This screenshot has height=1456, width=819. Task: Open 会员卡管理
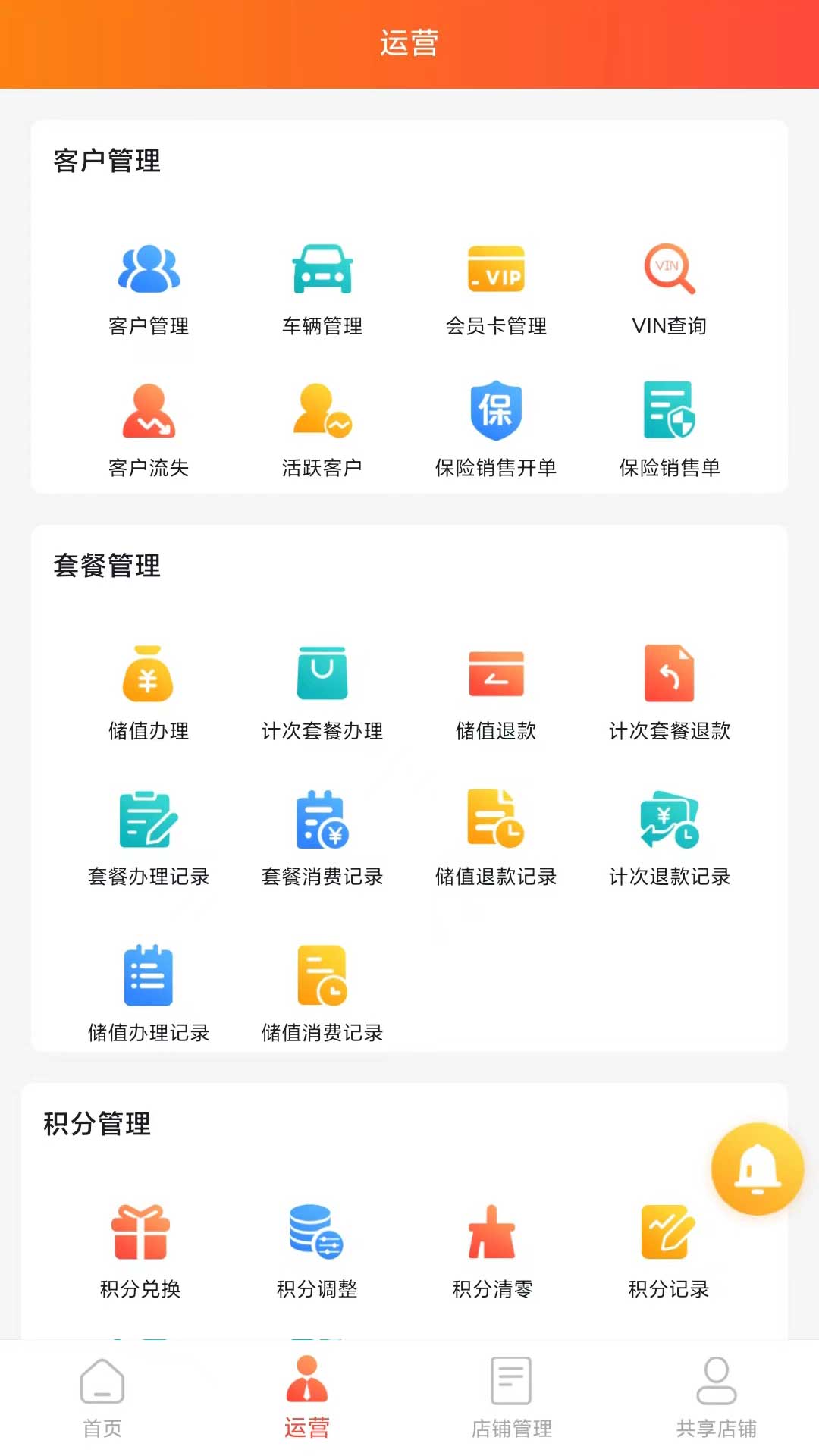coord(496,288)
